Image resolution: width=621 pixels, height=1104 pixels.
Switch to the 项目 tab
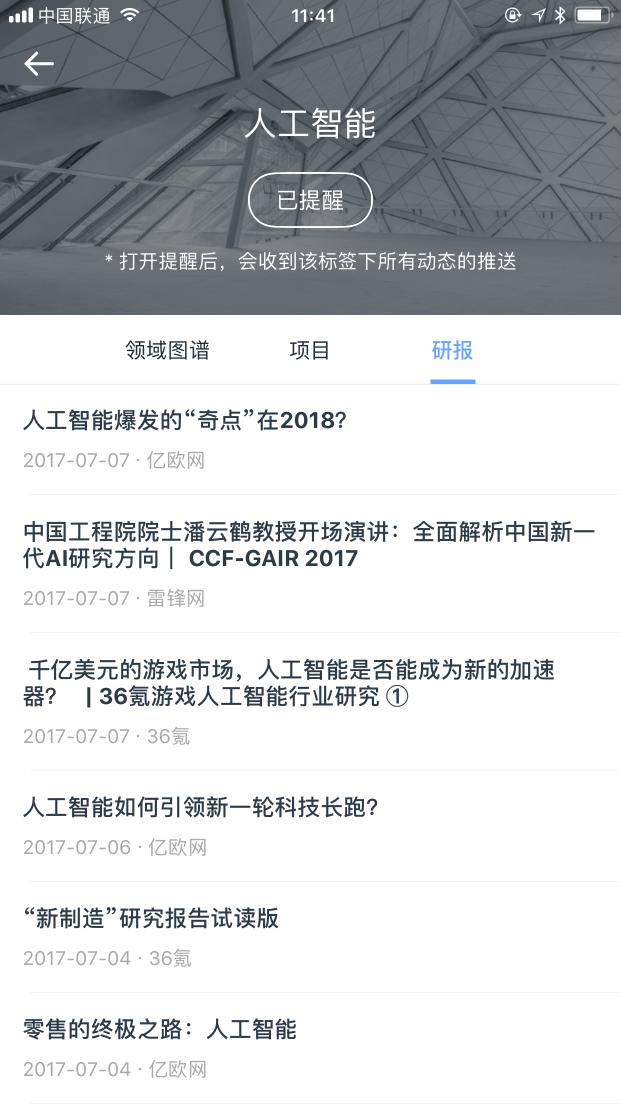[309, 350]
